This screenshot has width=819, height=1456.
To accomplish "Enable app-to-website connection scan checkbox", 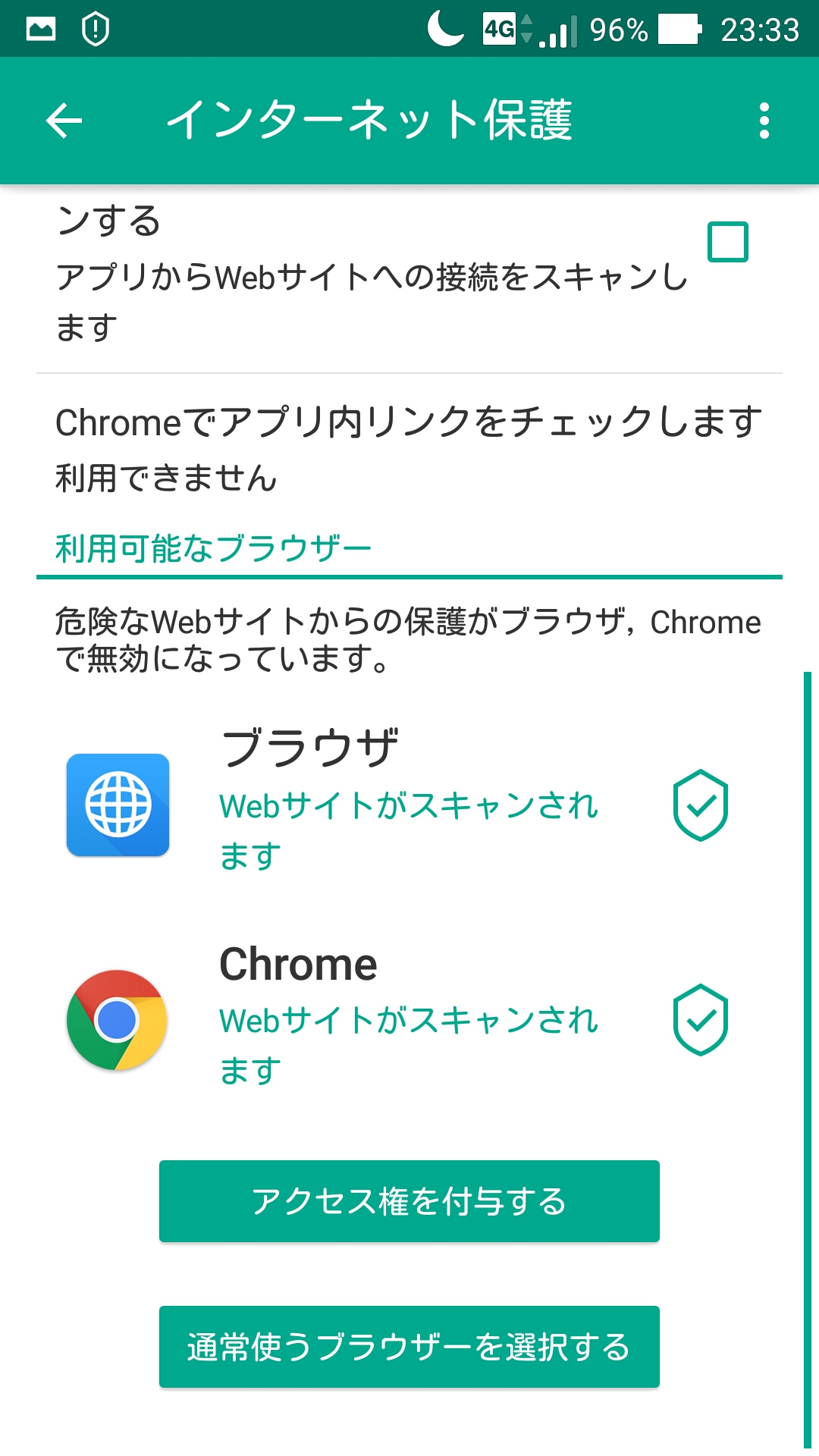I will click(727, 242).
